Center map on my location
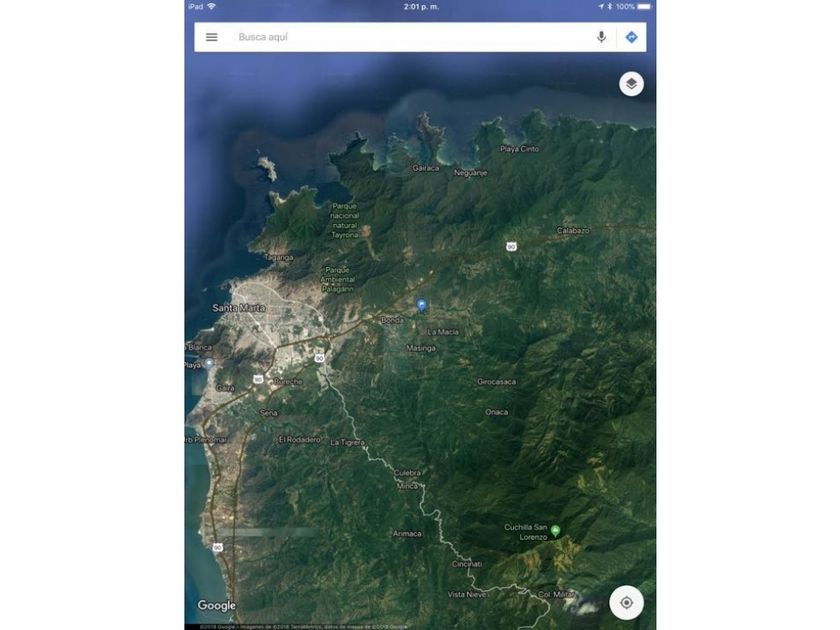Image resolution: width=840 pixels, height=630 pixels. tap(626, 603)
